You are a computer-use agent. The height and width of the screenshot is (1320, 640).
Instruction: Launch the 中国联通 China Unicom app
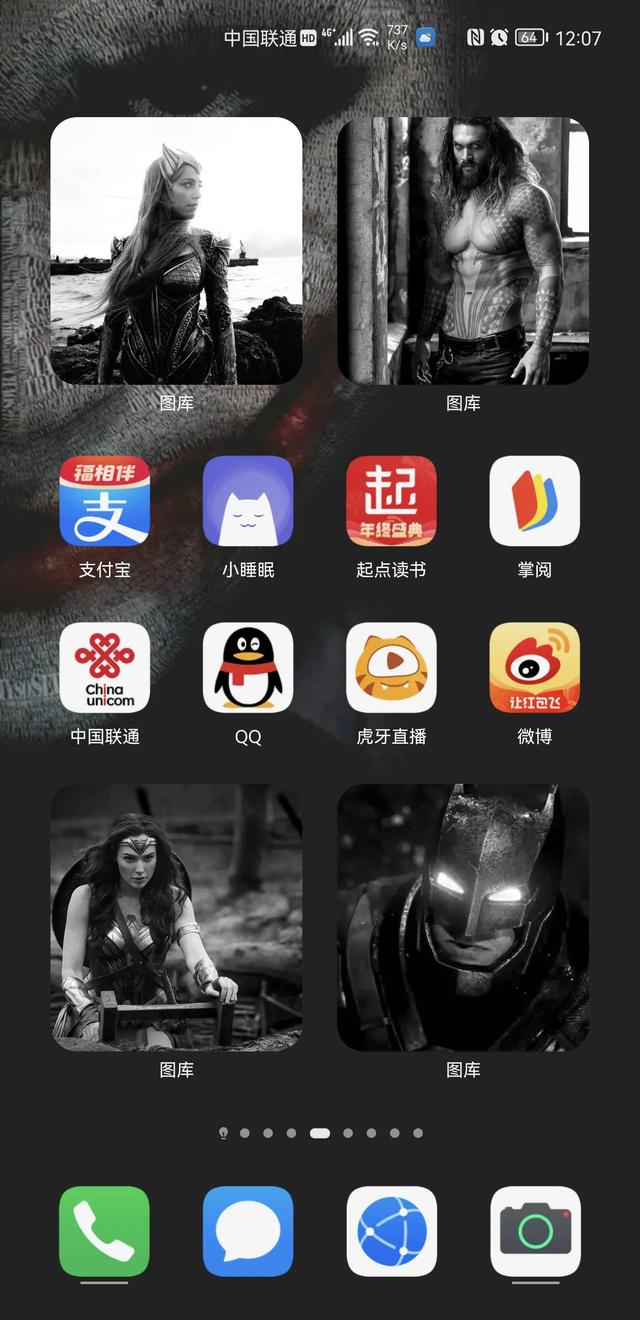tap(105, 668)
